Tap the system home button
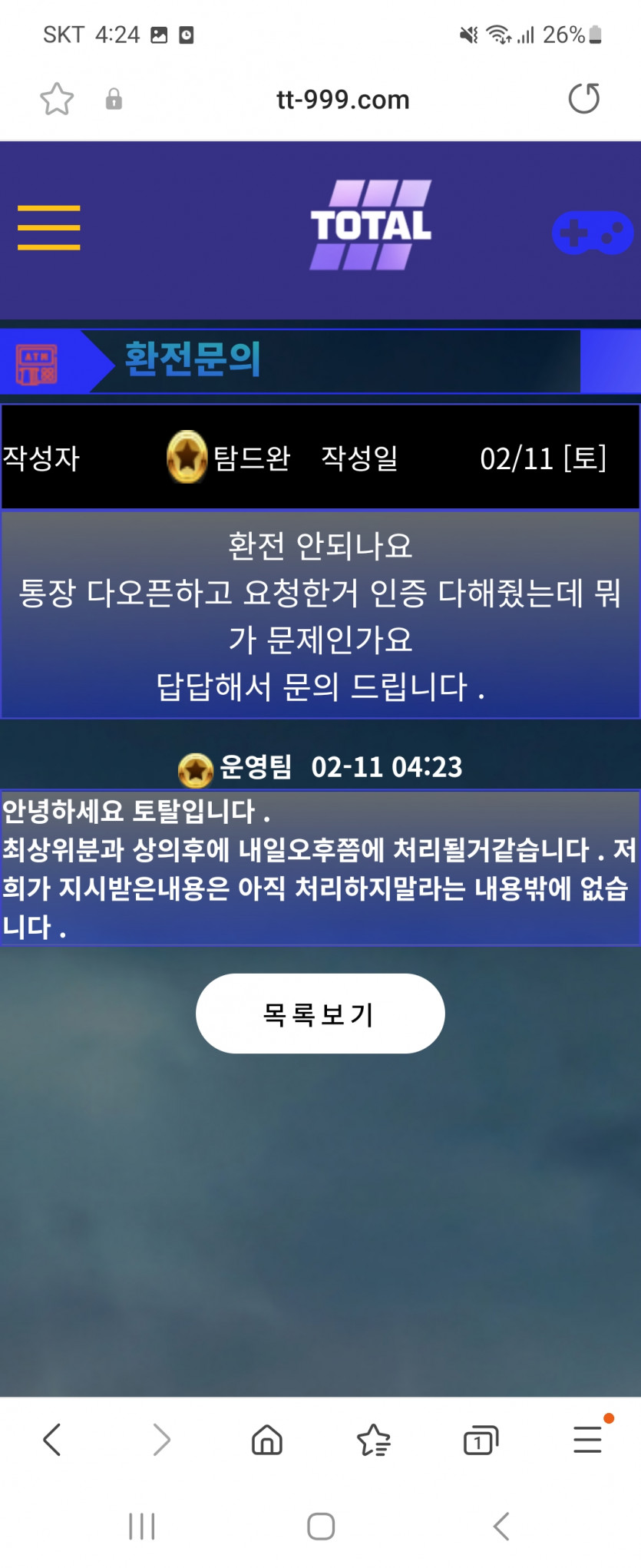This screenshot has height=1568, width=641. pyautogui.click(x=321, y=1526)
